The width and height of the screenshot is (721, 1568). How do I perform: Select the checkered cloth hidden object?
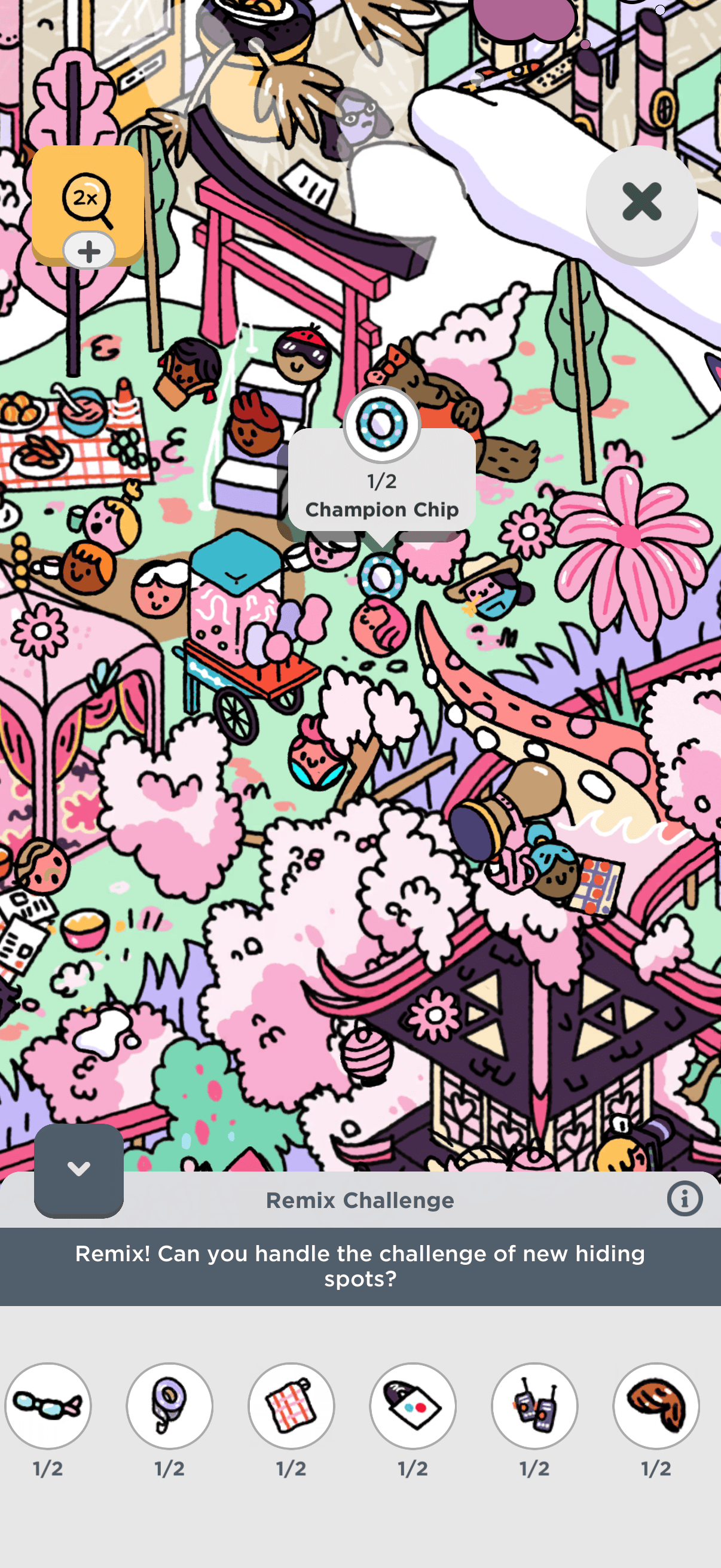pyautogui.click(x=291, y=1405)
